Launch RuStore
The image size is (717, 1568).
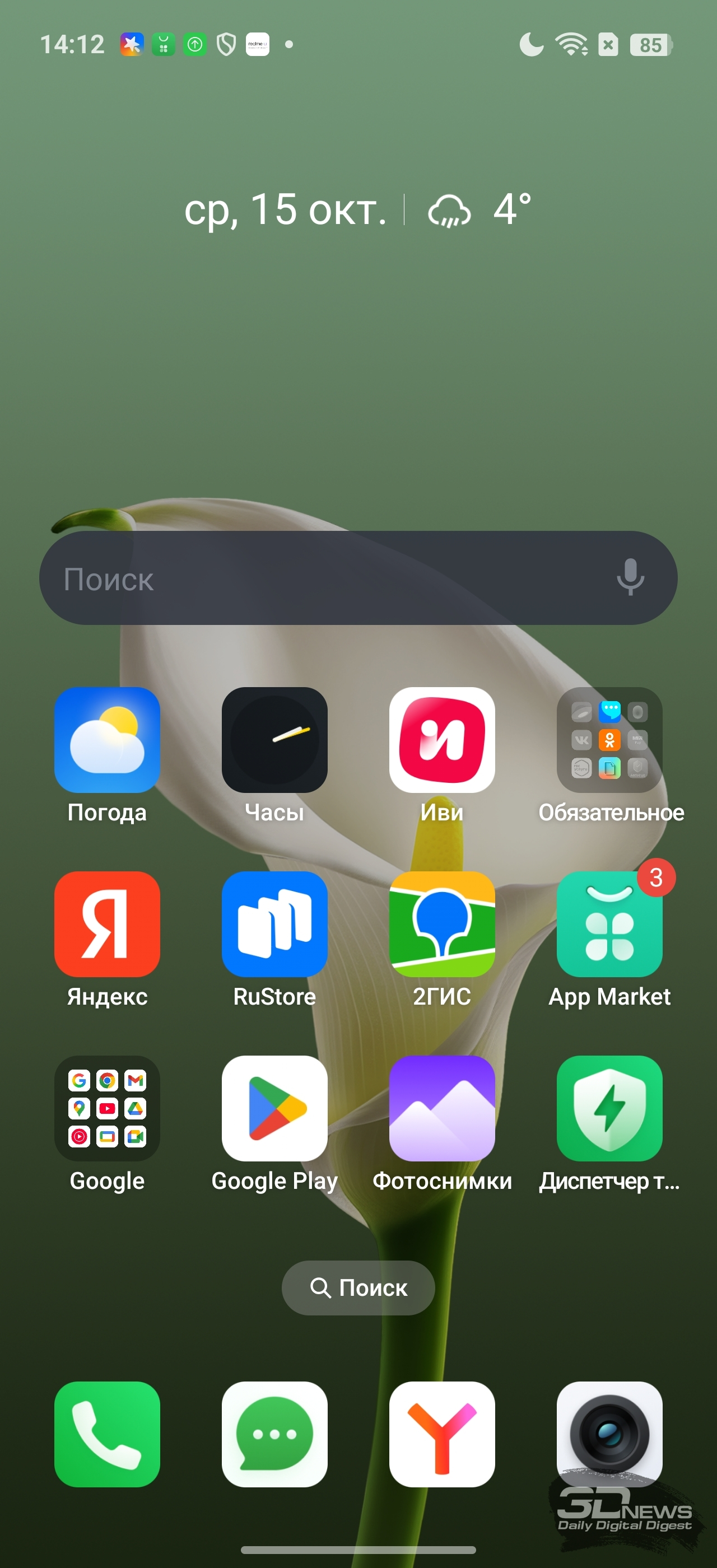[x=274, y=924]
